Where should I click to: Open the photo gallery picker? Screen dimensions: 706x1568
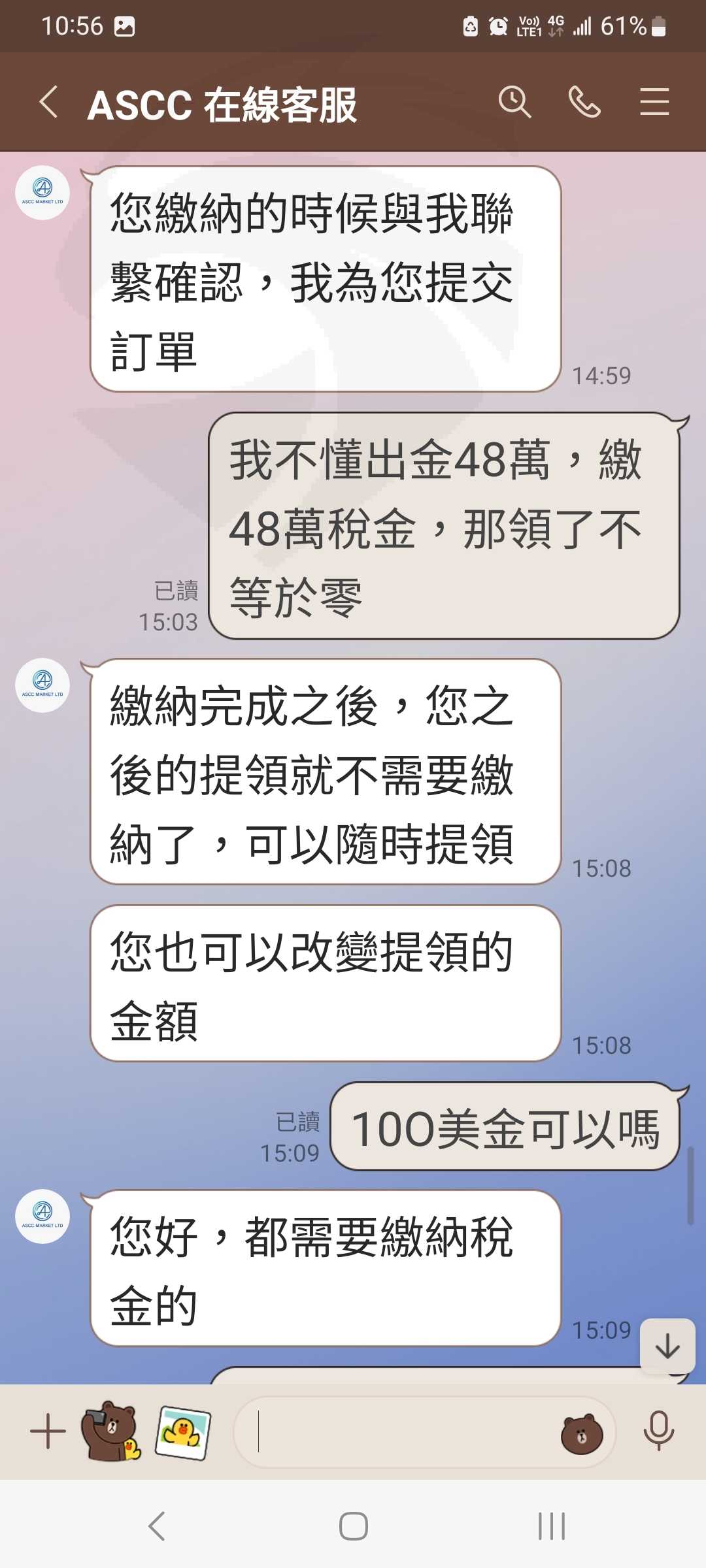[x=183, y=1433]
